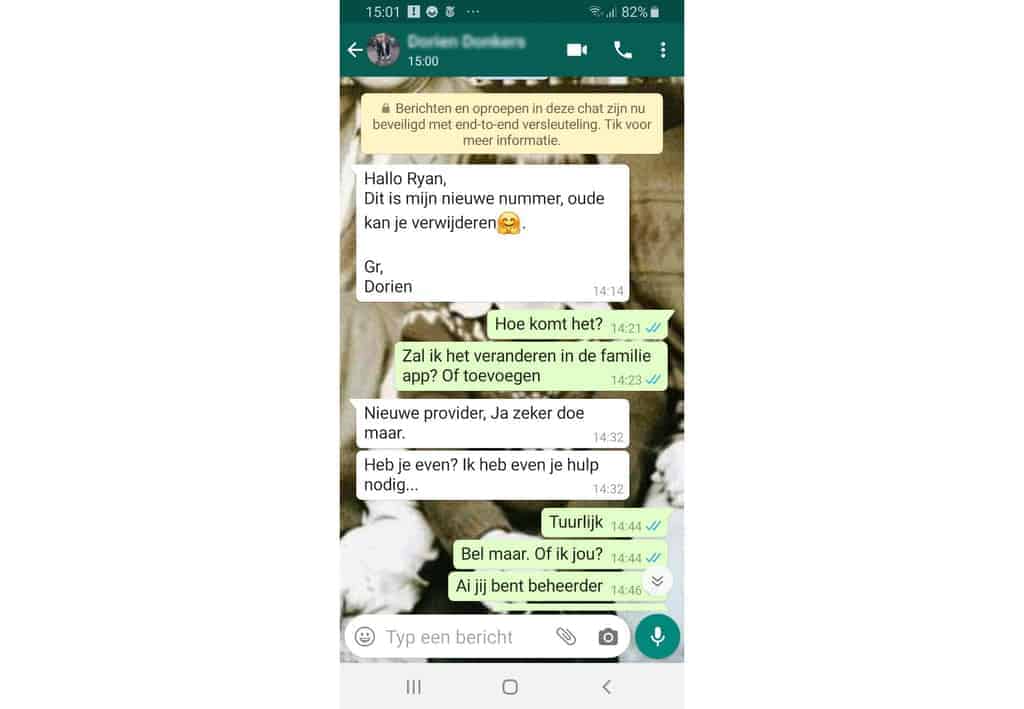
Task: Start a voice call
Action: 623,50
